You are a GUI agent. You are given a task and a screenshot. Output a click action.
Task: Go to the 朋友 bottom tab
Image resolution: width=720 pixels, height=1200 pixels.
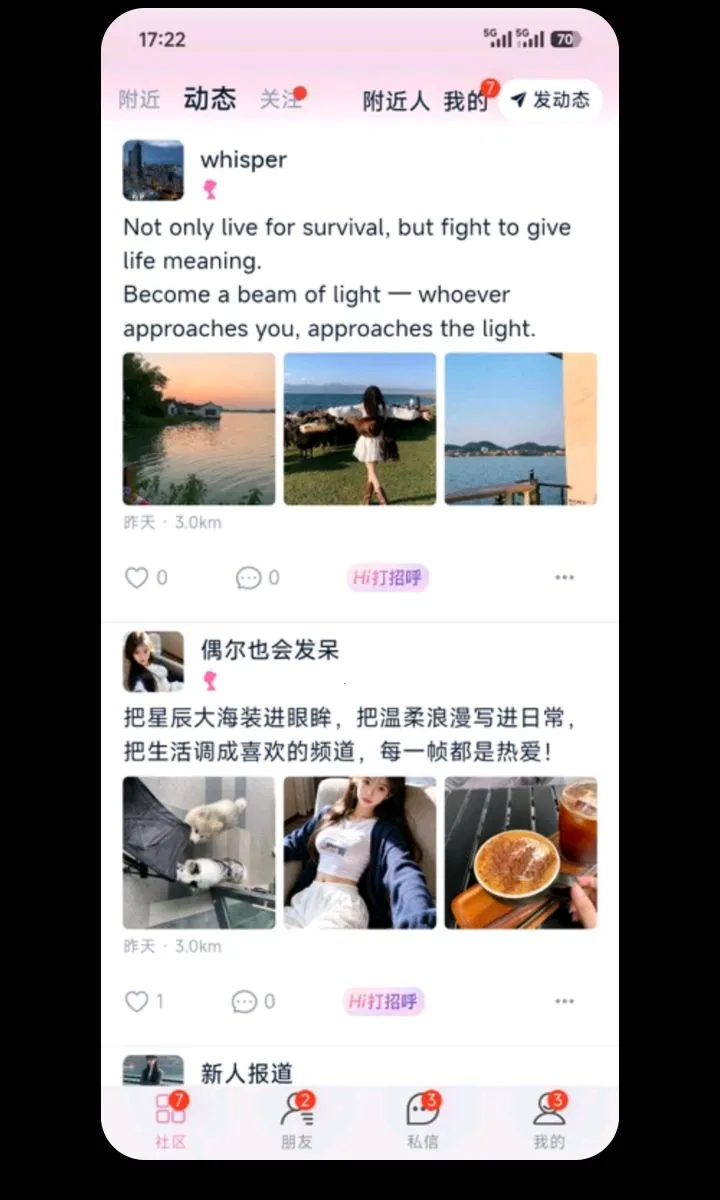point(297,1120)
